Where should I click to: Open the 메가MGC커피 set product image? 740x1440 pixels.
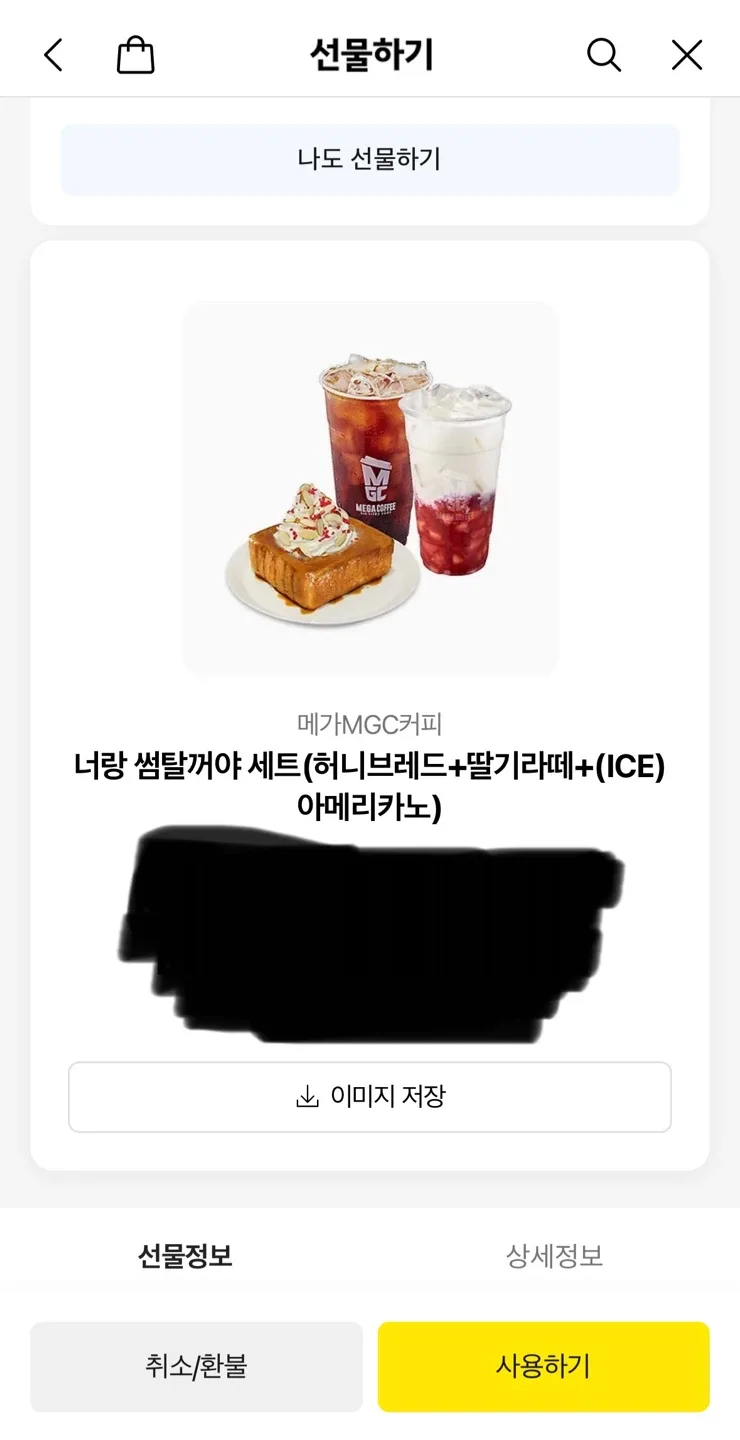[369, 490]
